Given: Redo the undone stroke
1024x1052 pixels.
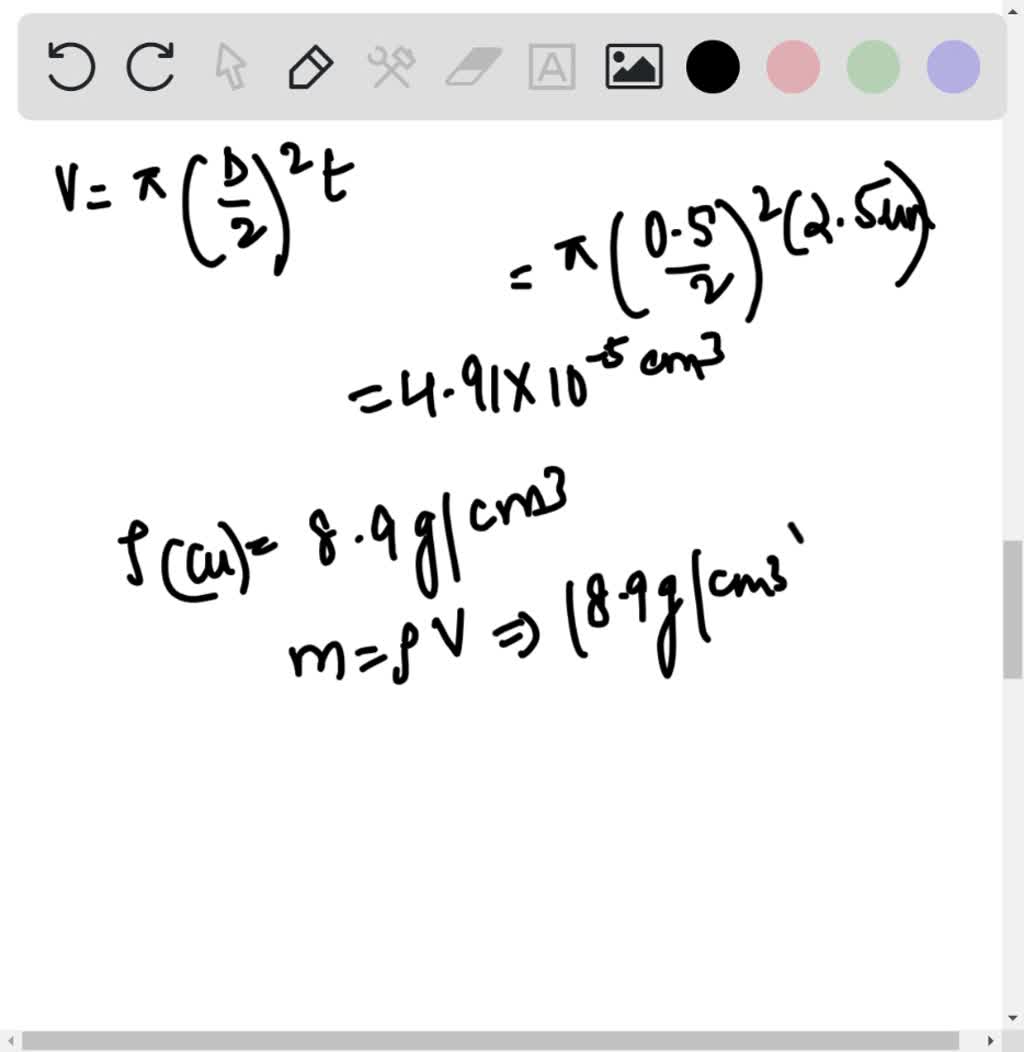Looking at the screenshot, I should click(151, 68).
